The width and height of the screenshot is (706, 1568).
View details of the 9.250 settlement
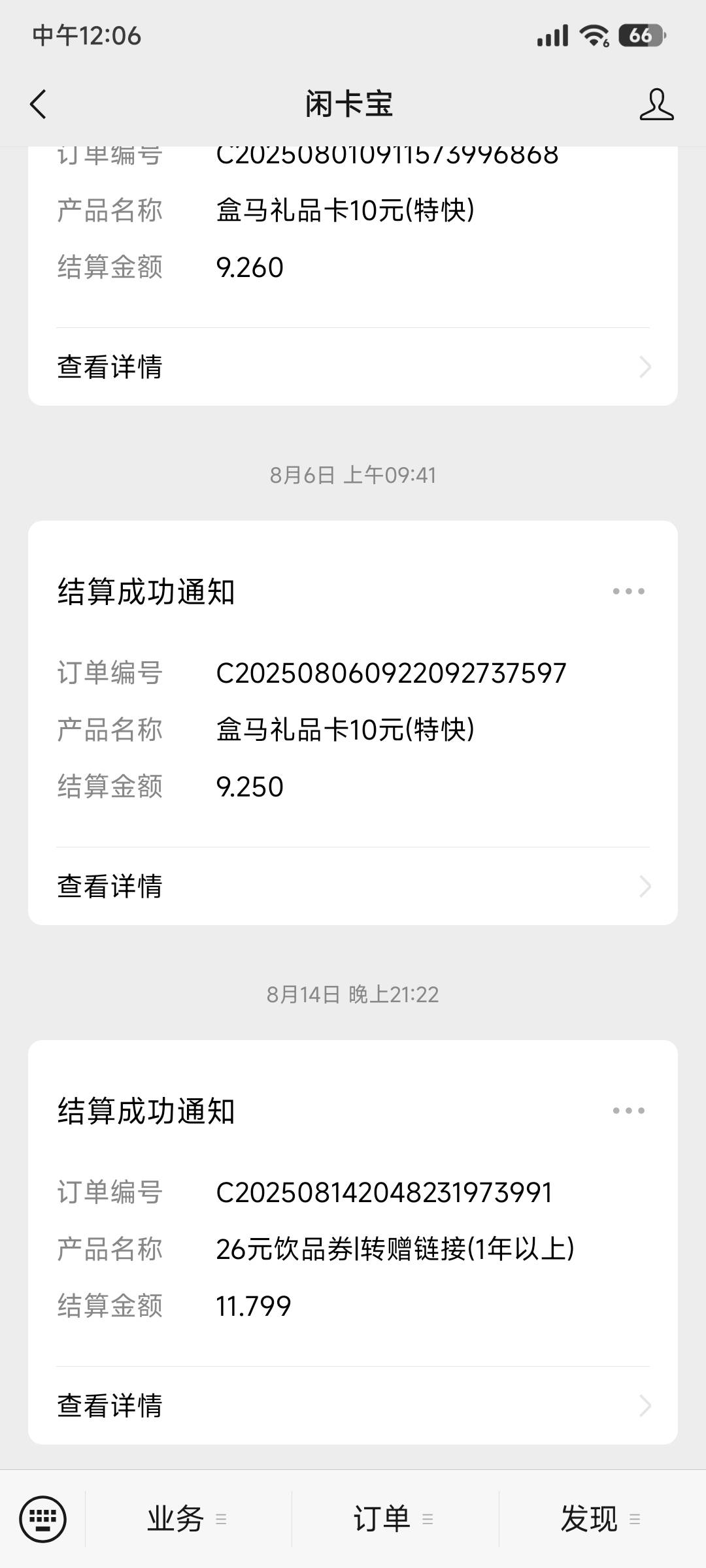click(x=353, y=886)
